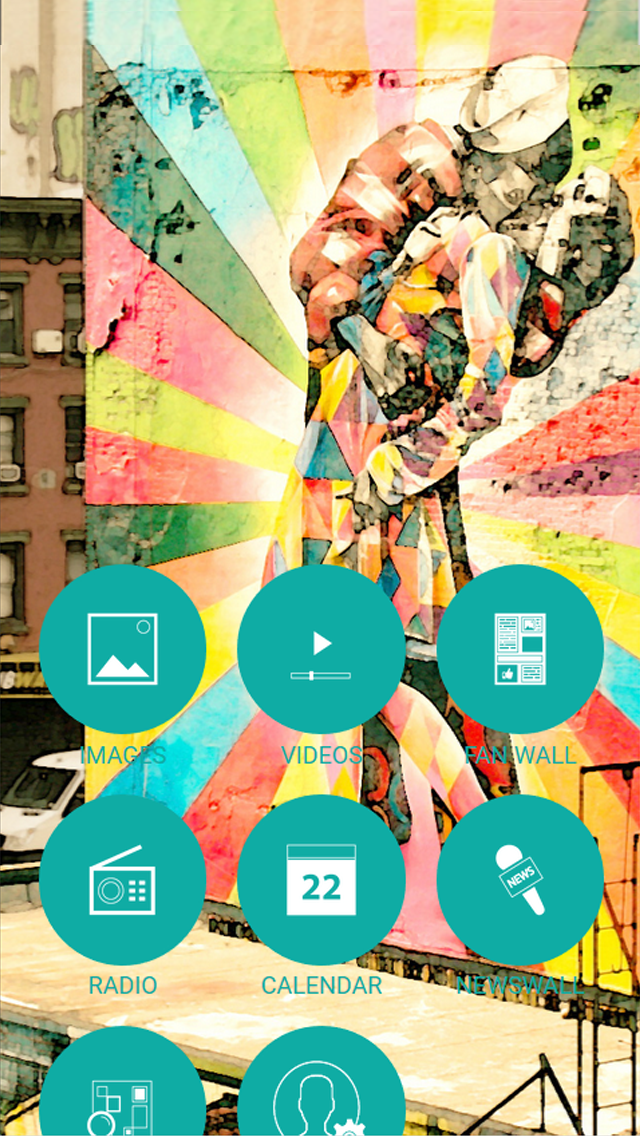Open the Images gallery
This screenshot has width=640, height=1136.
[x=122, y=649]
